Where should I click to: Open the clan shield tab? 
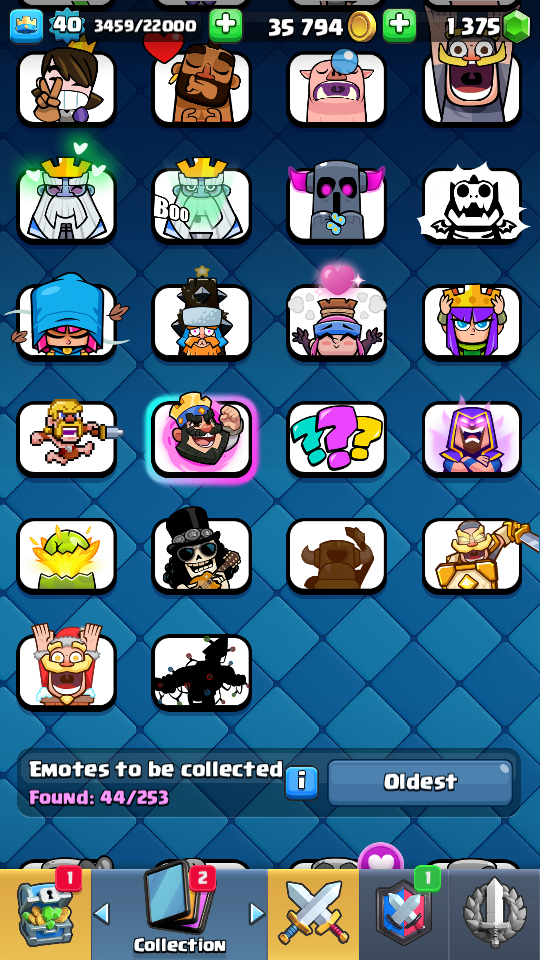[x=403, y=915]
